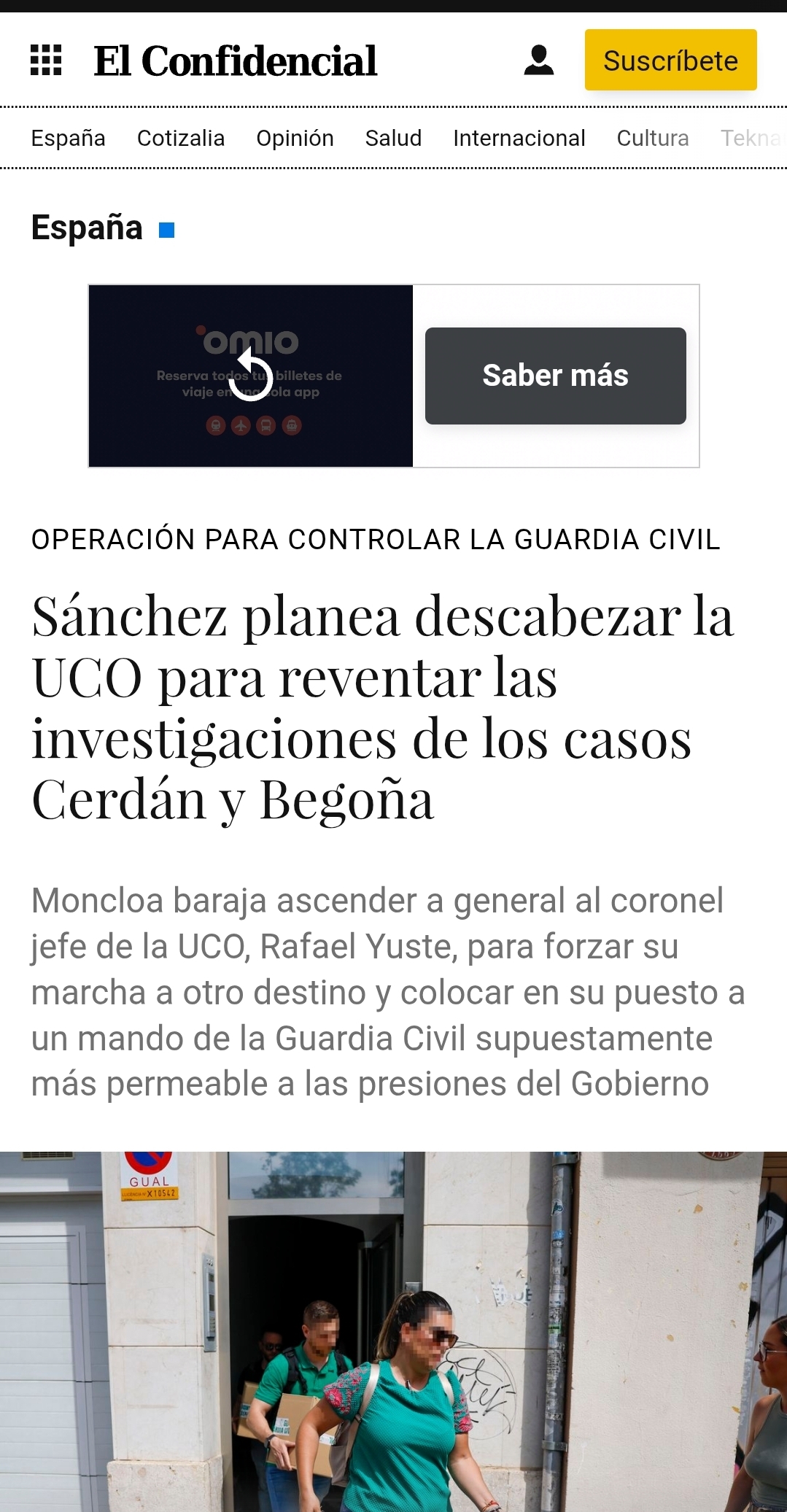Select the Salud section
Image resolution: width=787 pixels, height=1512 pixels.
pos(393,138)
